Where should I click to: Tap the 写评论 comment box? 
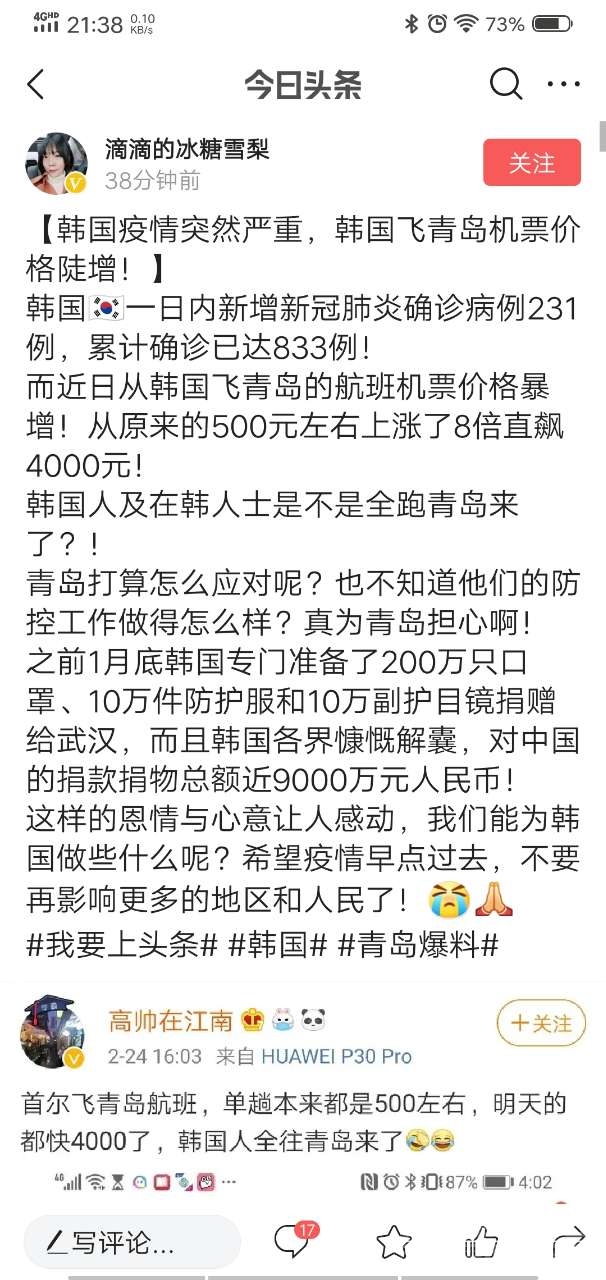pos(132,1241)
